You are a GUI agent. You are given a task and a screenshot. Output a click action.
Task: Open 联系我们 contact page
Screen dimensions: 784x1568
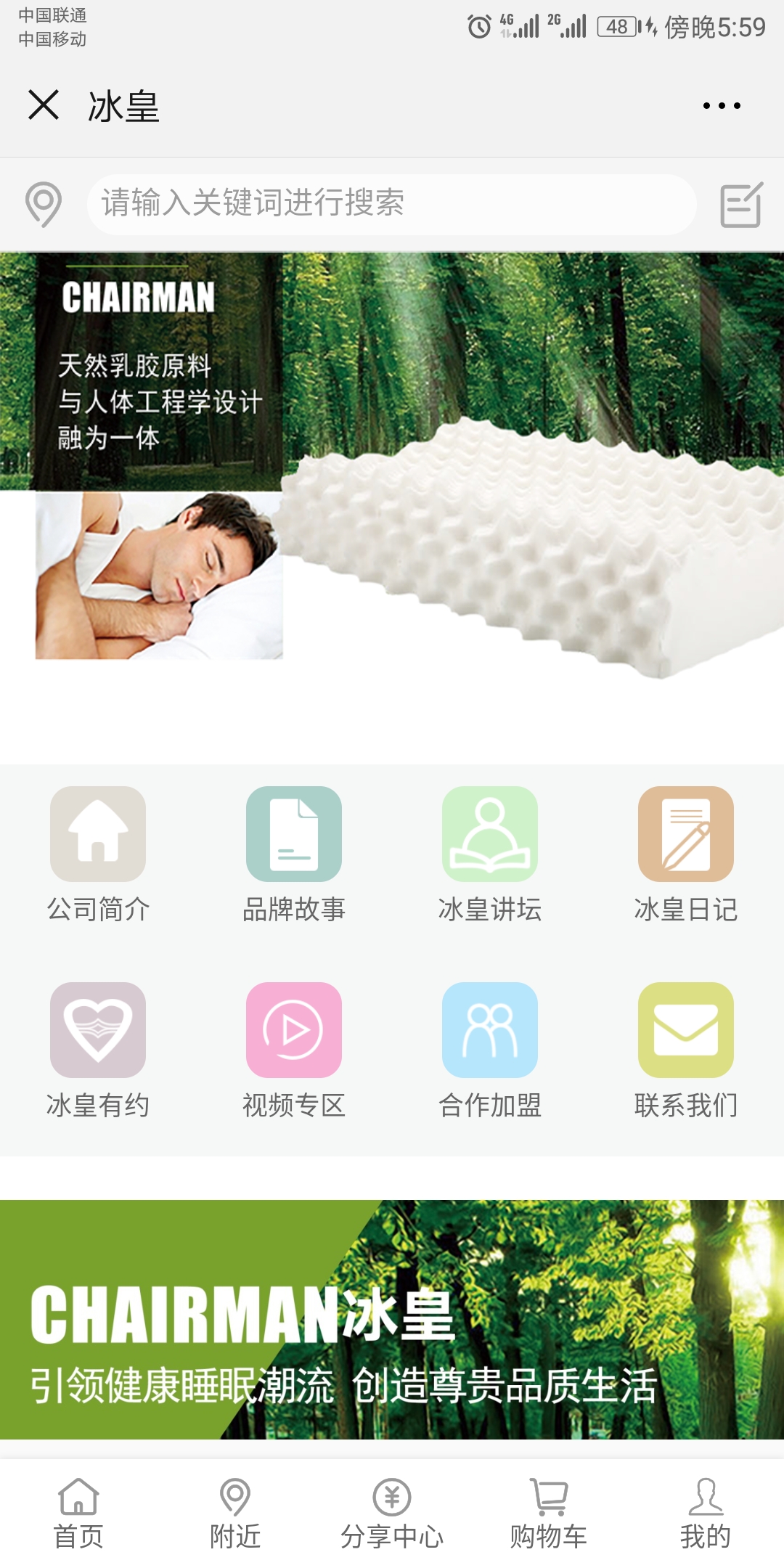pos(686,1050)
